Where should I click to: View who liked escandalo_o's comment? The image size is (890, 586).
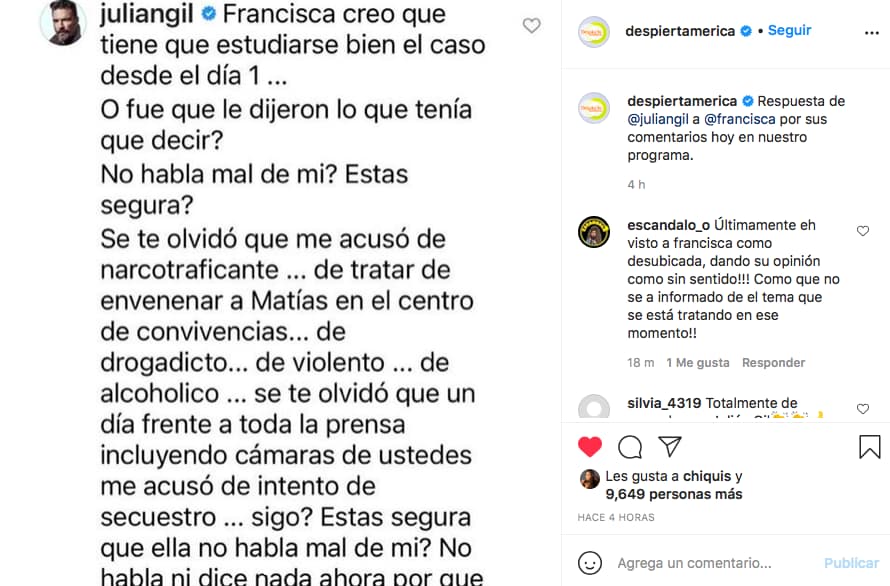pyautogui.click(x=698, y=362)
